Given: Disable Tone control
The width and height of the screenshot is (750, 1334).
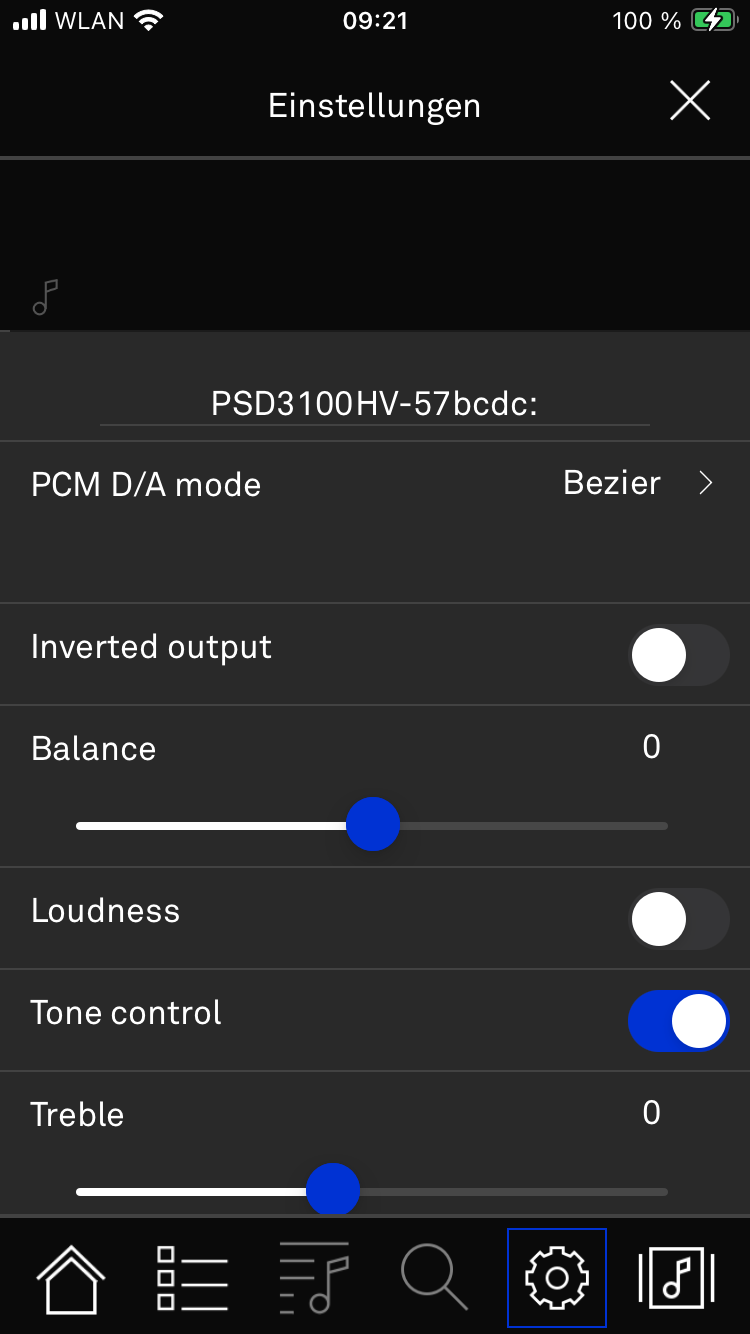Looking at the screenshot, I should (x=679, y=1021).
